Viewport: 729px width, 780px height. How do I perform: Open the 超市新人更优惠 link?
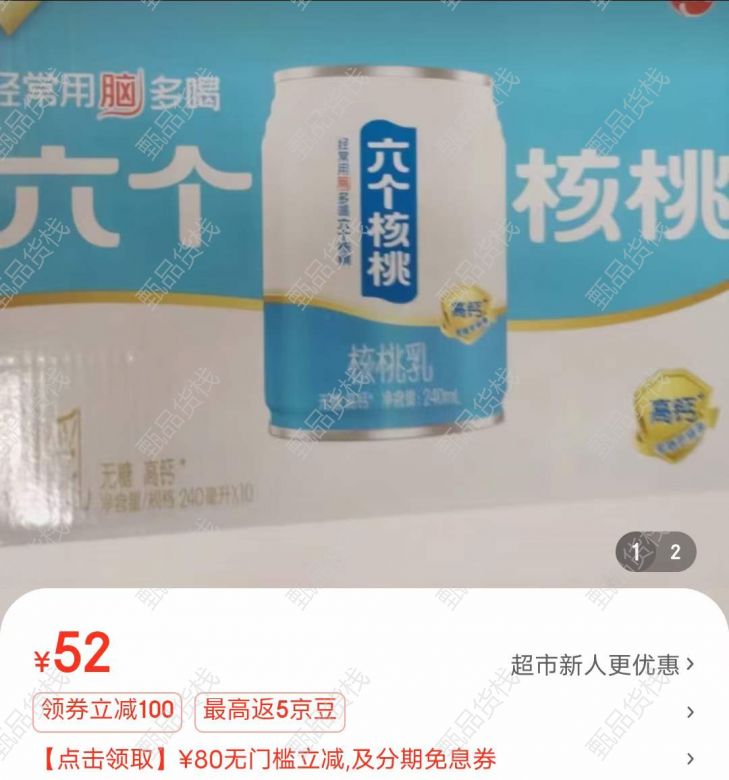point(602,664)
